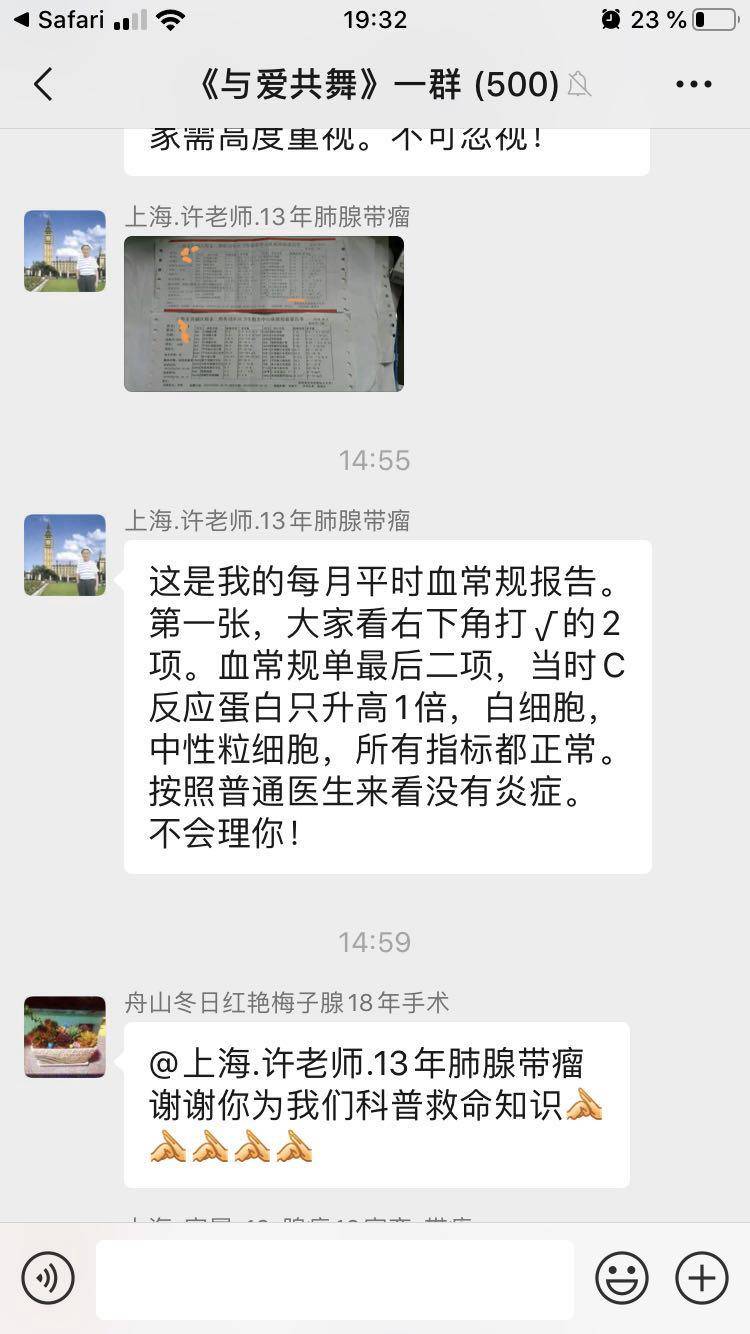Viewport: 750px width, 1334px height.
Task: Open profile avatar of 舟山冬日红艳梅子
Action: (x=65, y=1036)
